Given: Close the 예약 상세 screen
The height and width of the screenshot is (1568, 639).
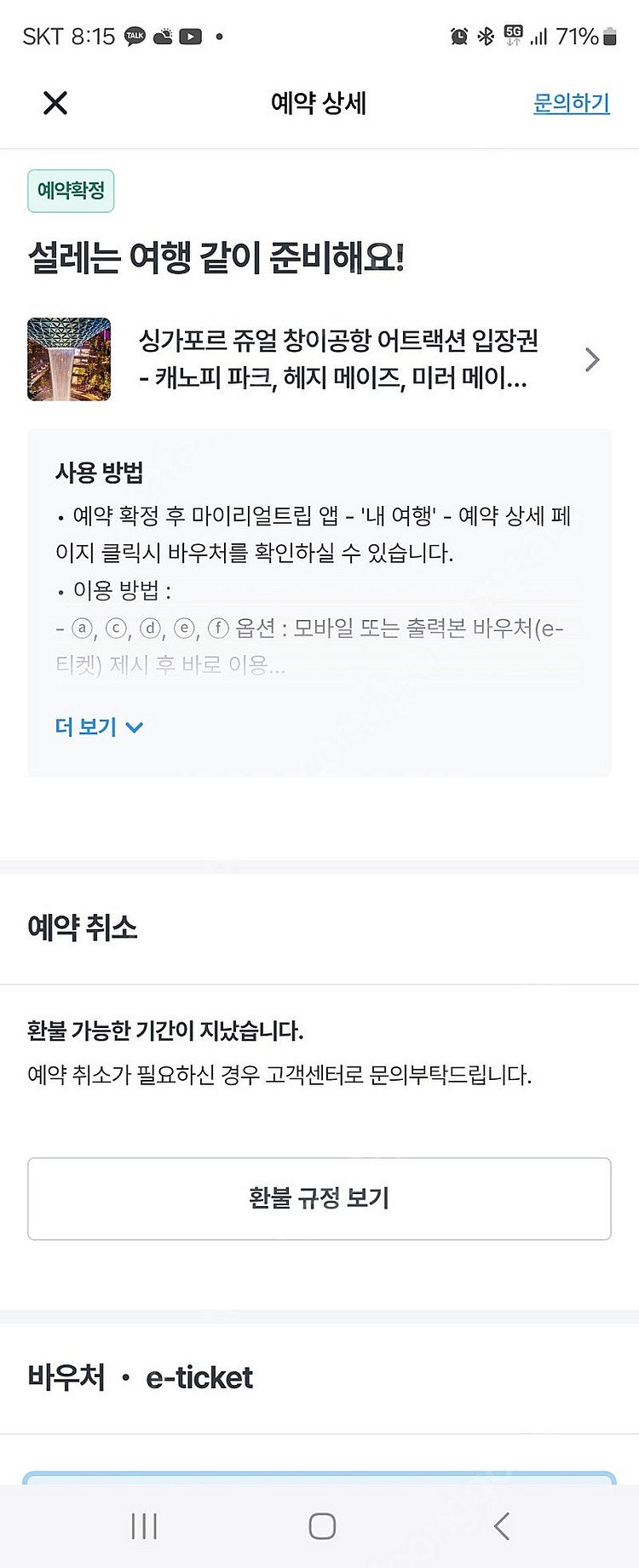Looking at the screenshot, I should click(55, 103).
